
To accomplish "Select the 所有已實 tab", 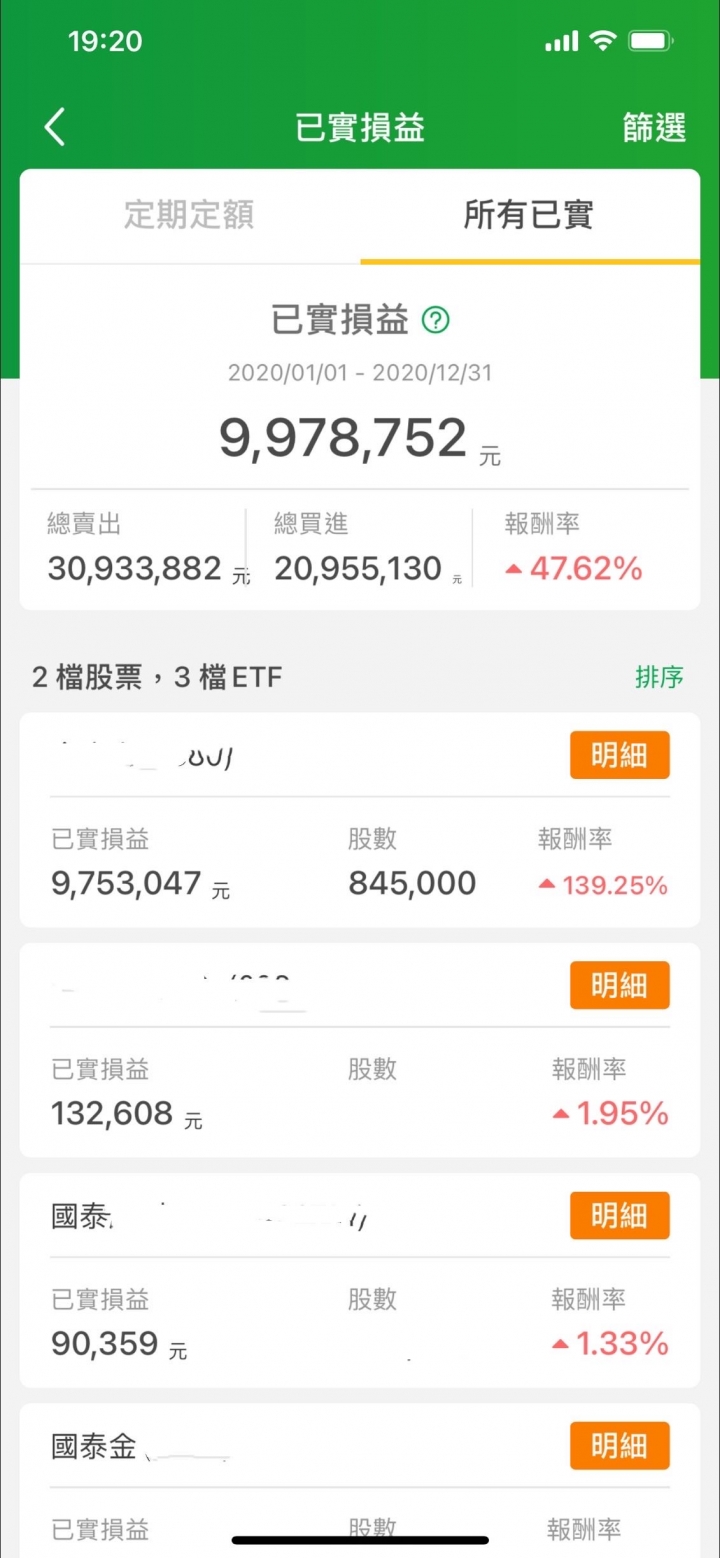I will 529,215.
